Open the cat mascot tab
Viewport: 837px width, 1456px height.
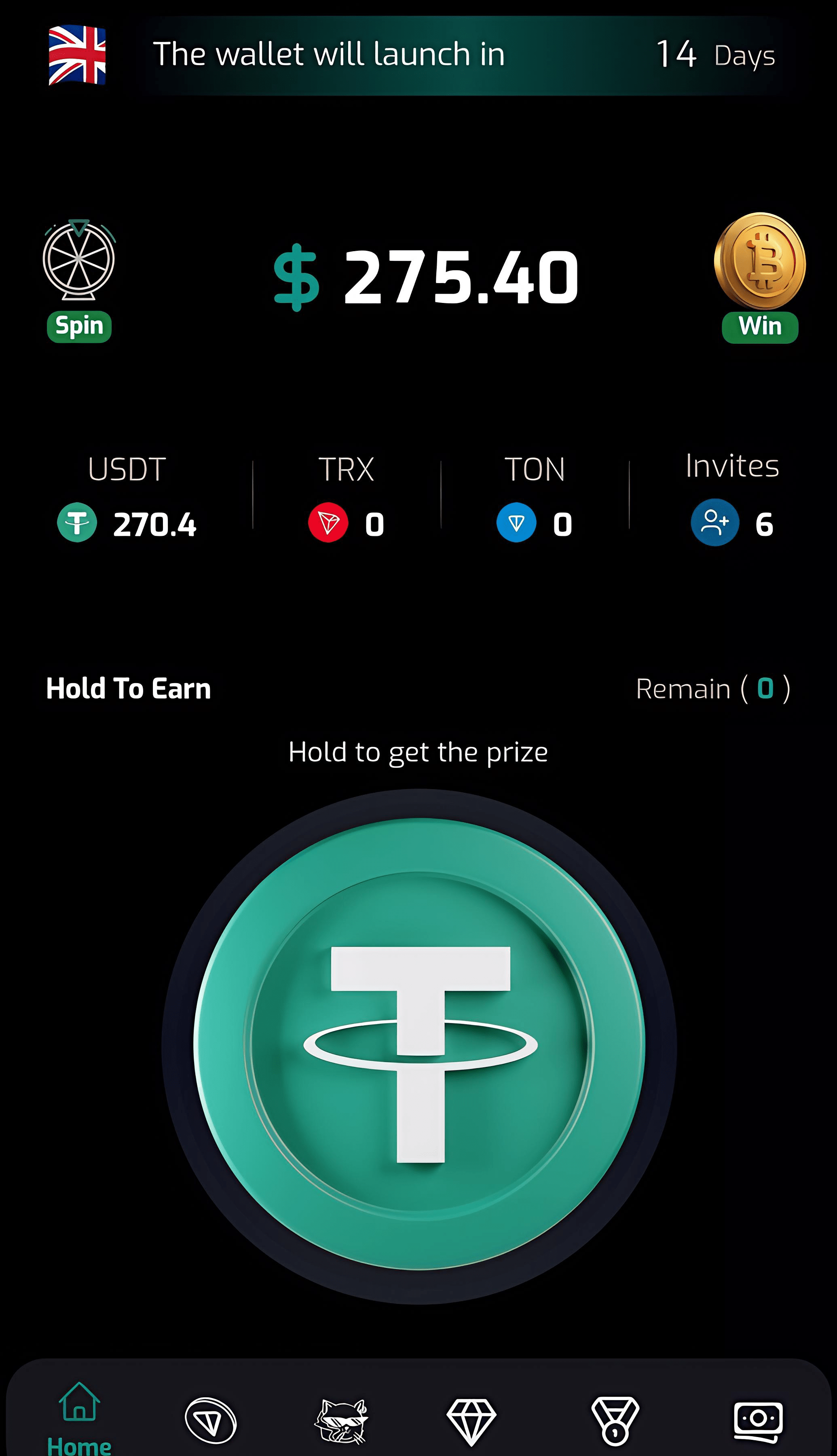(341, 1421)
